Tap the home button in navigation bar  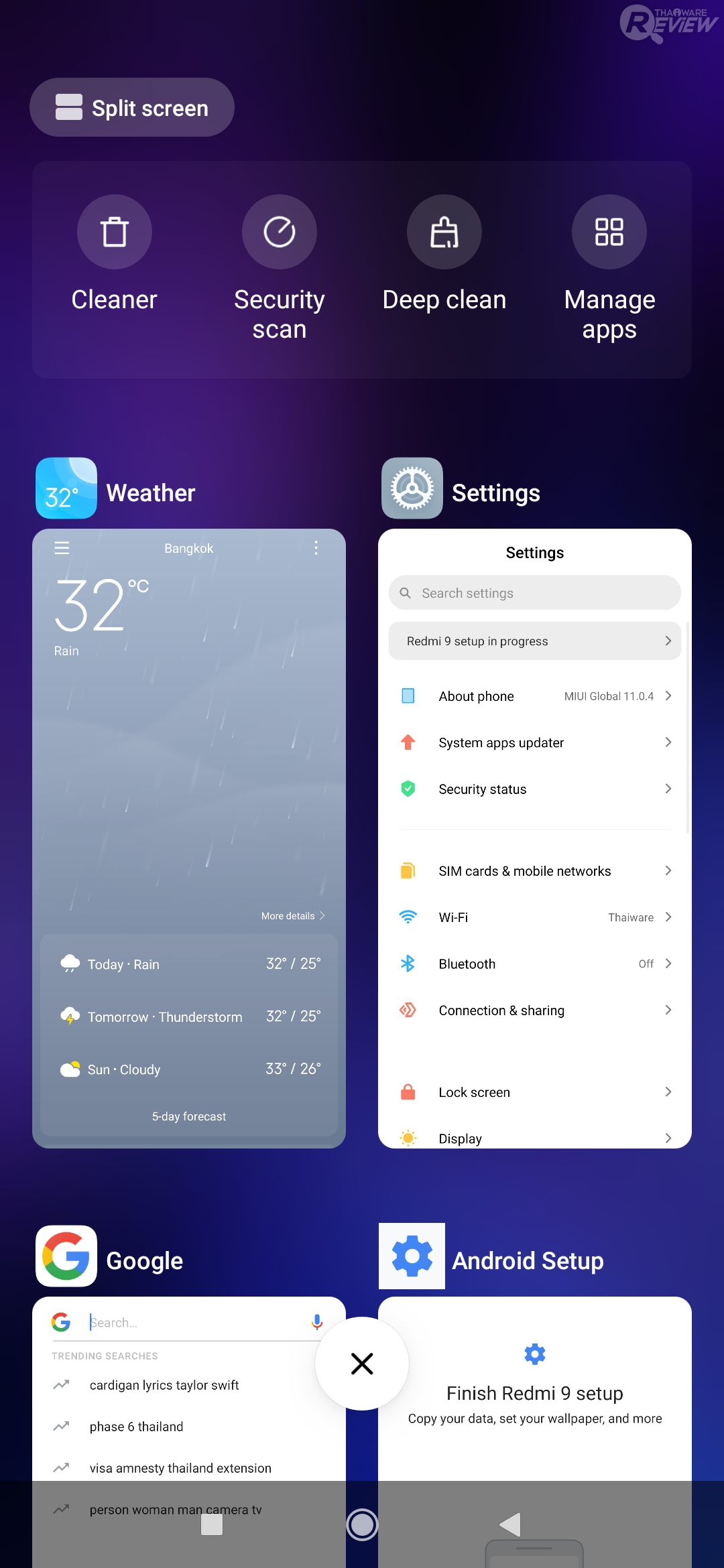pos(362,1524)
